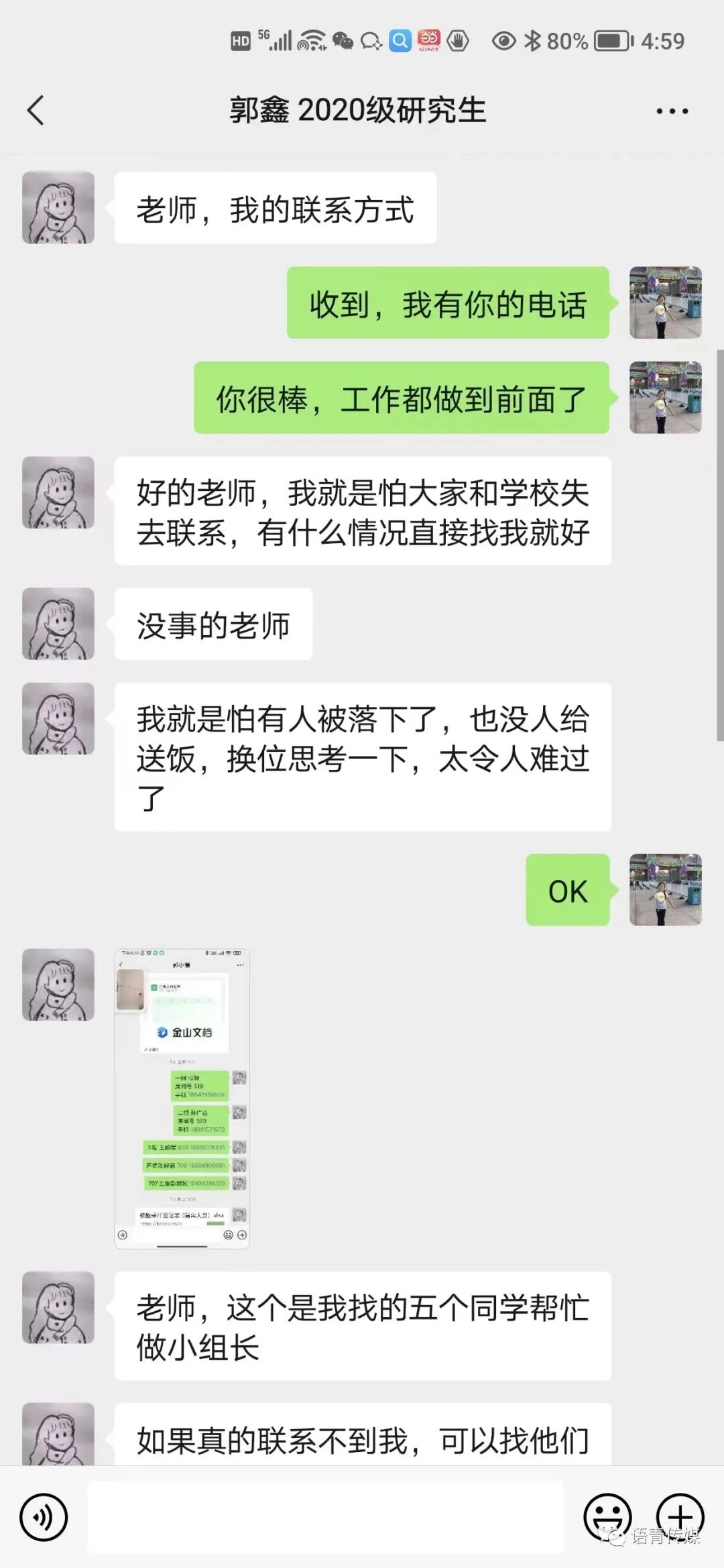Open my avatar beside 收到，我有你的电话
Image resolution: width=724 pixels, height=1568 pixels.
tap(665, 302)
